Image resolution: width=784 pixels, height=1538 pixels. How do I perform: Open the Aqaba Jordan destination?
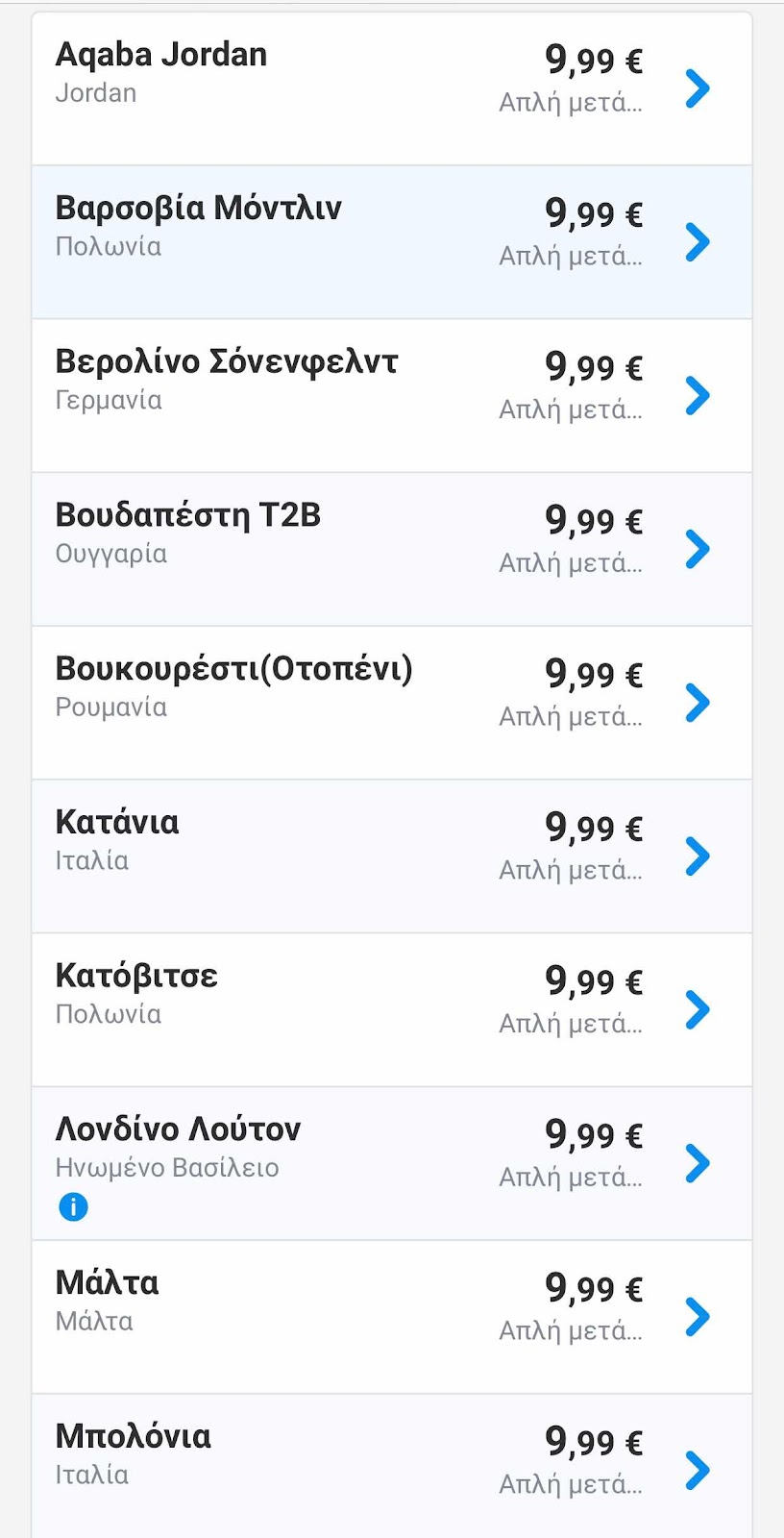392,88
